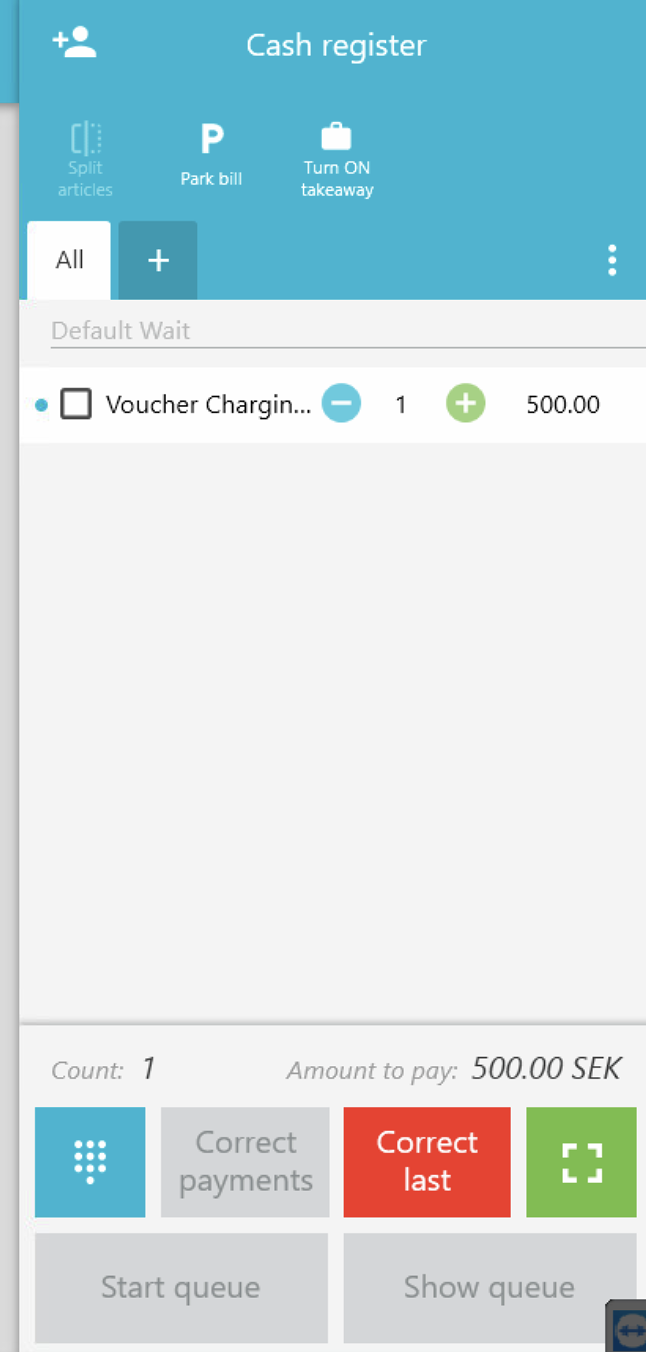Tap Correct payments
This screenshot has height=1352, width=646.
pyautogui.click(x=245, y=1162)
